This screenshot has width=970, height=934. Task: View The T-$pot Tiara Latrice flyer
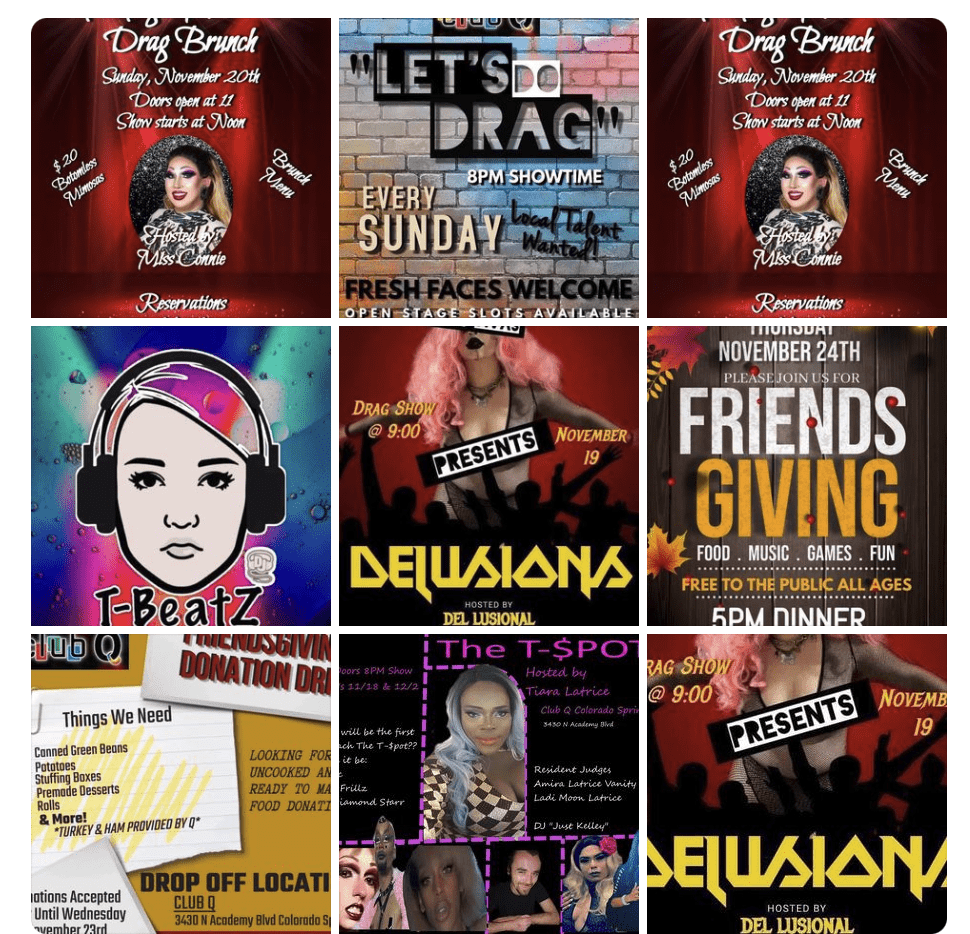click(488, 784)
